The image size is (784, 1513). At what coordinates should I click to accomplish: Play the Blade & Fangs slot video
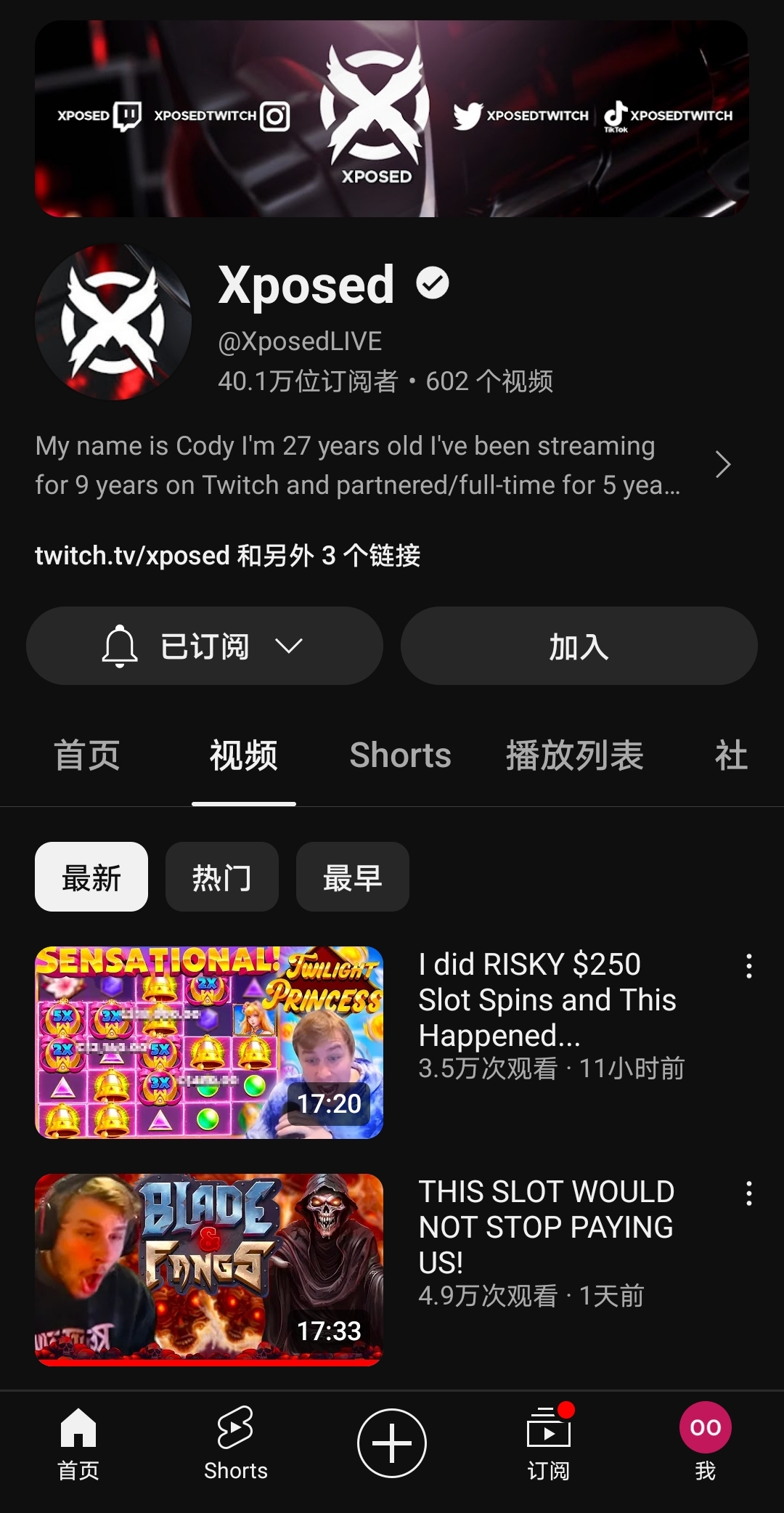point(209,1270)
